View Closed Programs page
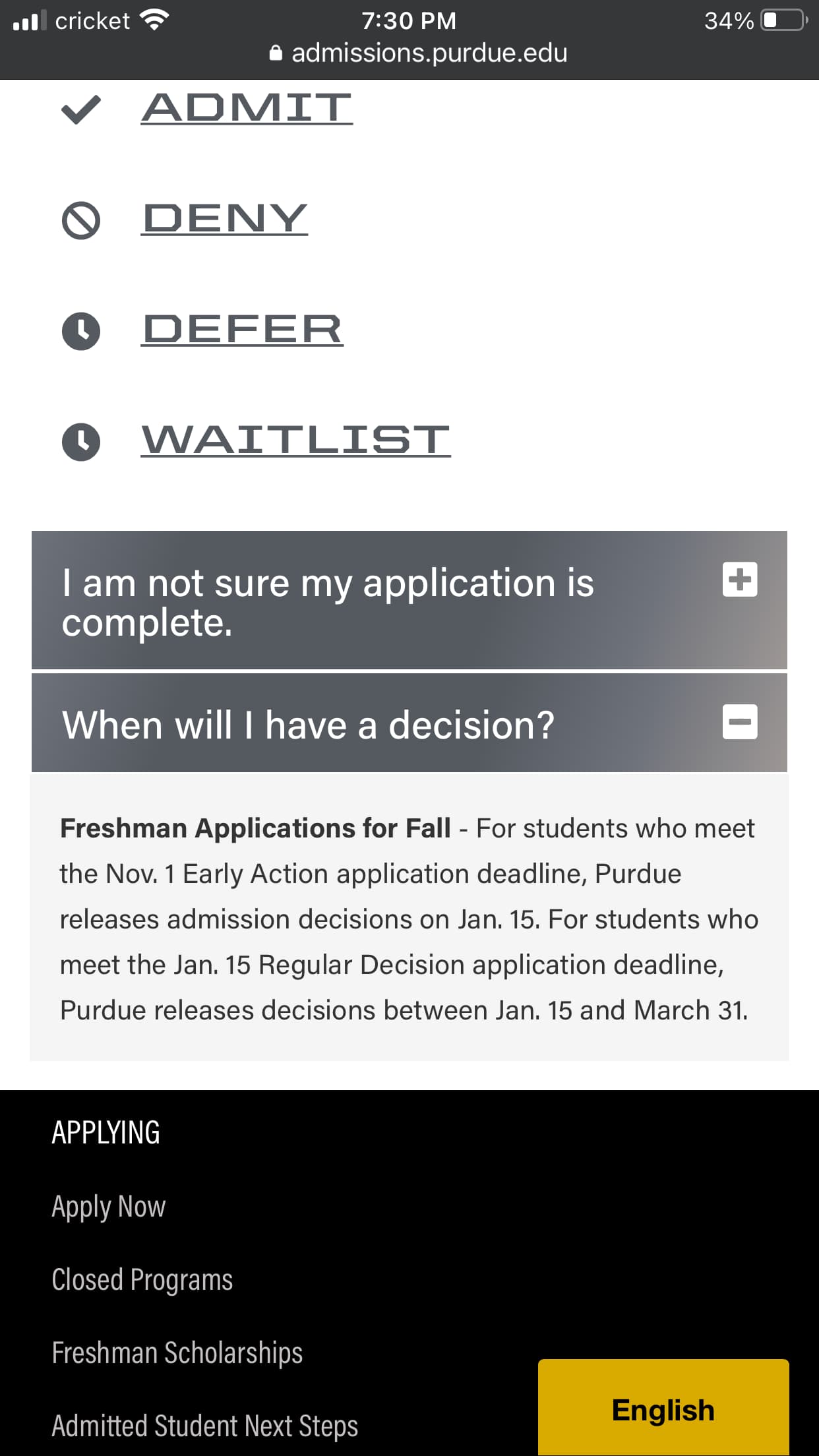 click(x=142, y=1279)
